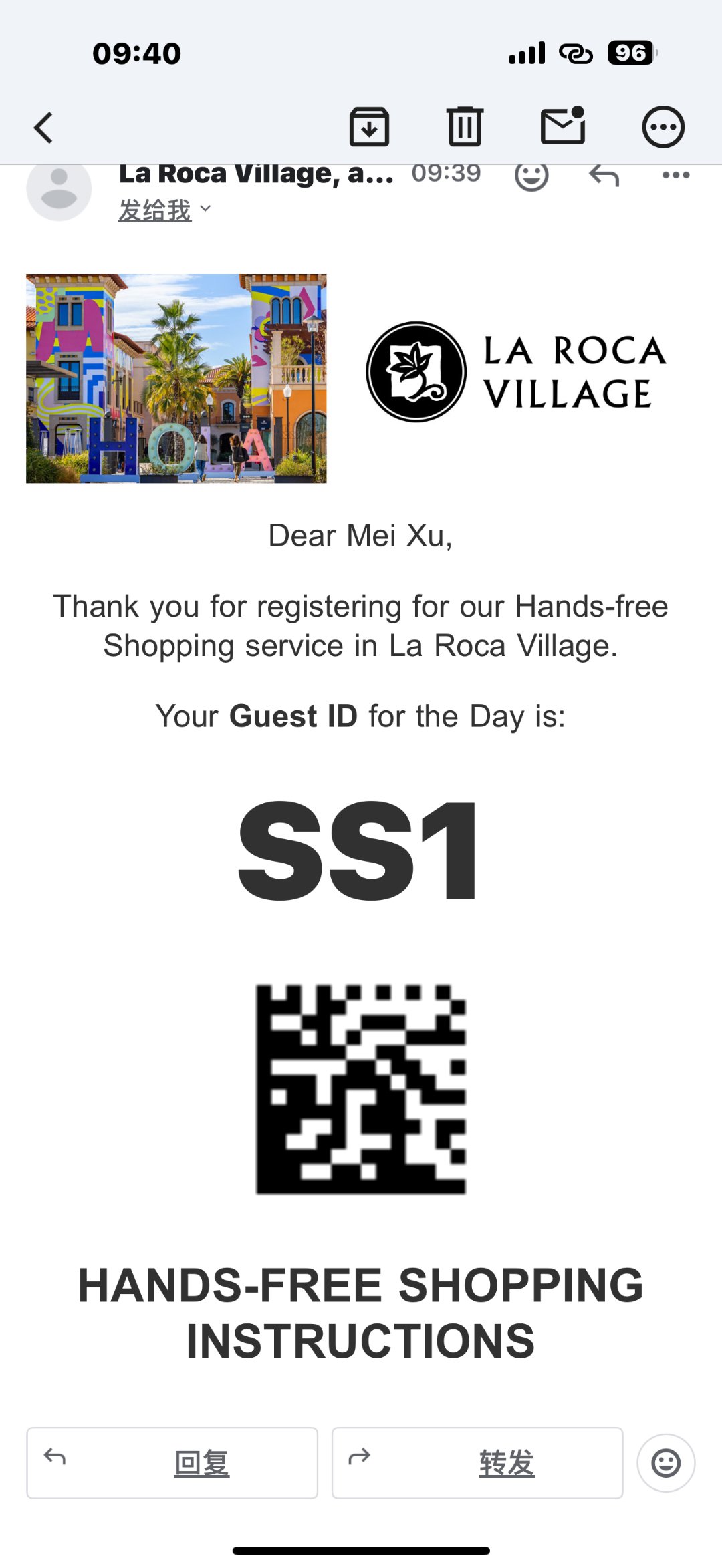This screenshot has height=1568, width=722.
Task: Open the emoji reaction button at the bottom
Action: pos(666,1462)
